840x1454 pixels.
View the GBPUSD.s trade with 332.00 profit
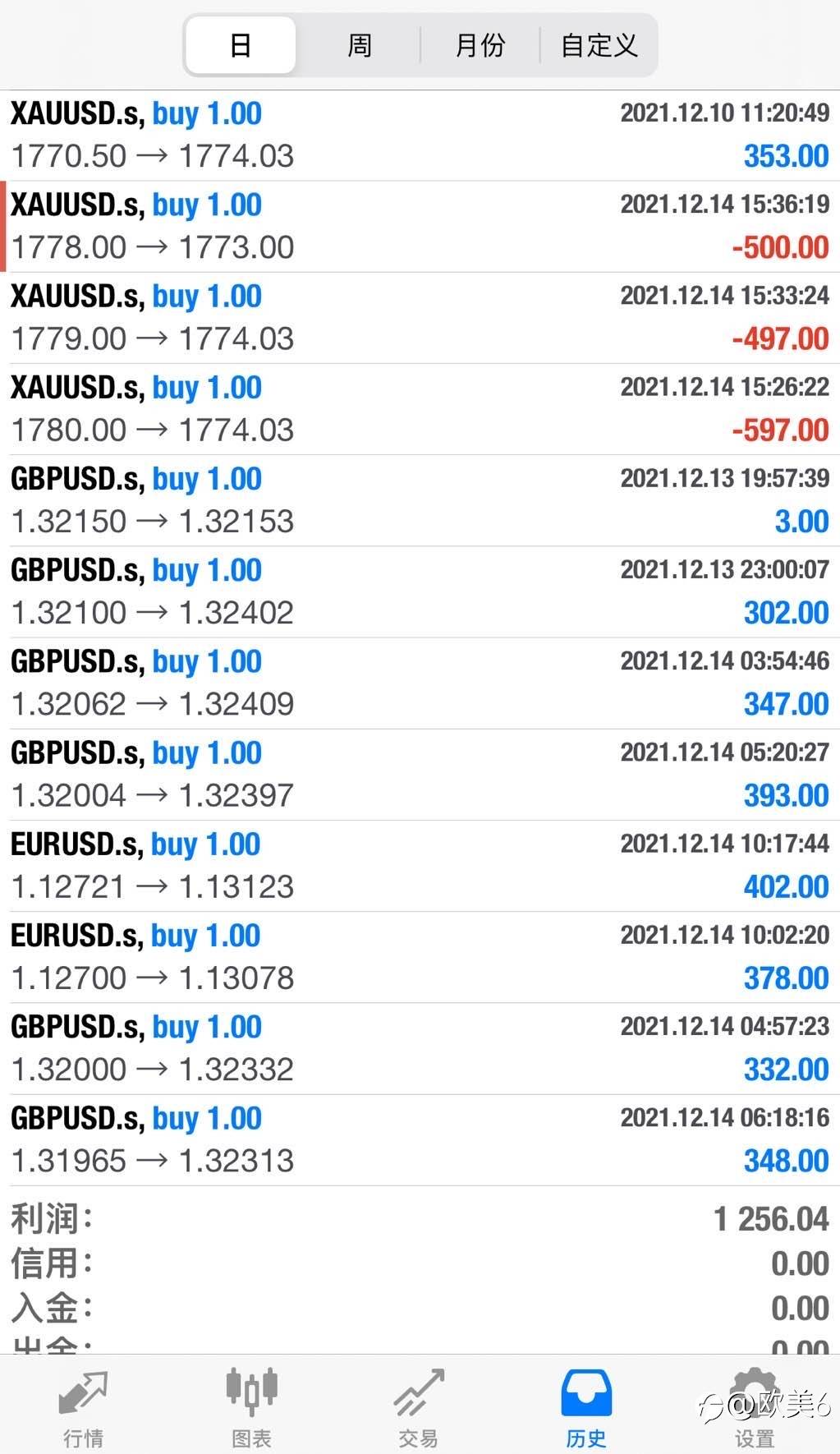tap(420, 1048)
